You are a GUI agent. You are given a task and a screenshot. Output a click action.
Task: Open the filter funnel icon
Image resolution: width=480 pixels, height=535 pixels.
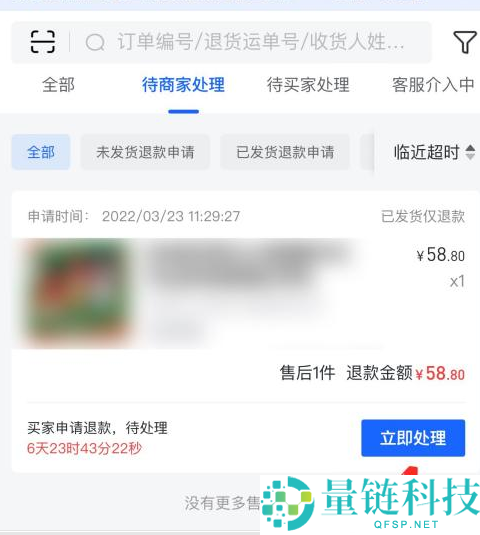465,42
